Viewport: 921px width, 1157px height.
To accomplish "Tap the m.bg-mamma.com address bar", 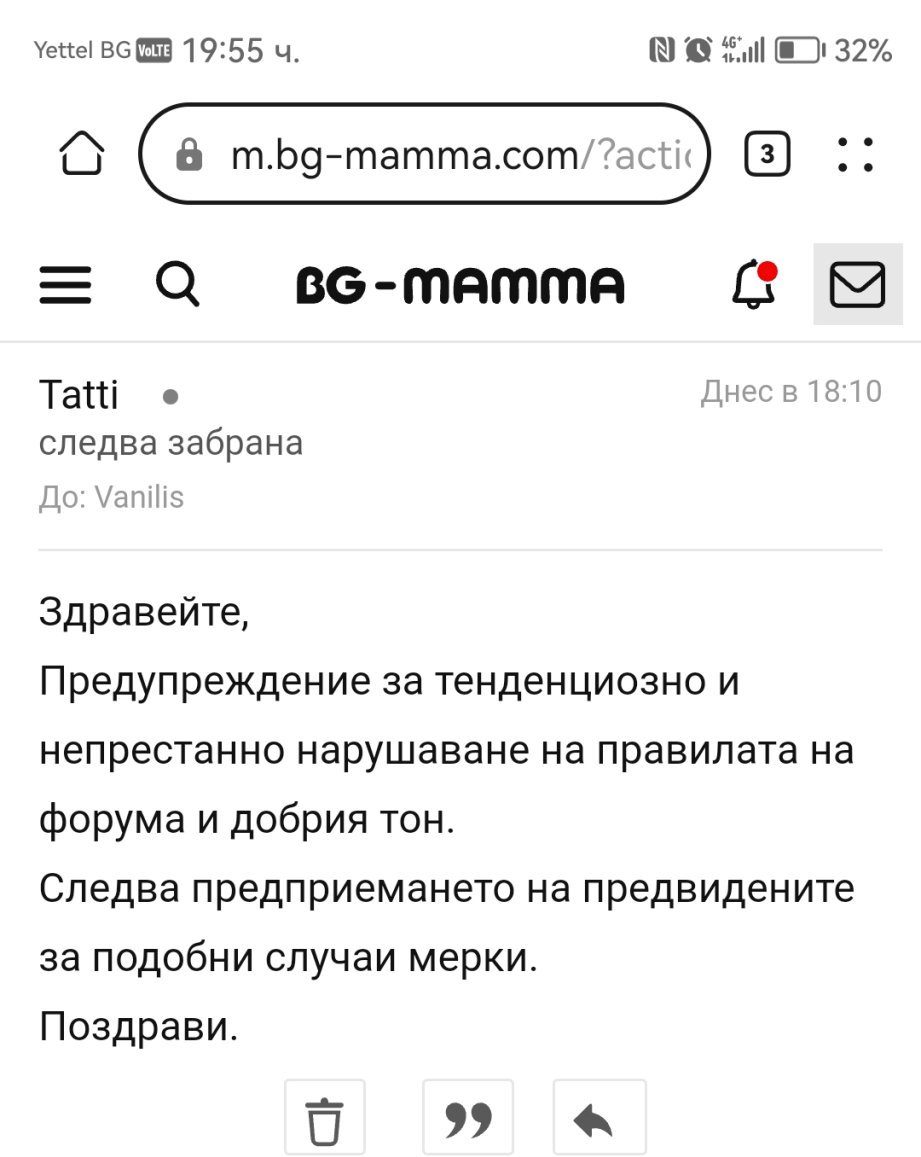I will pyautogui.click(x=424, y=153).
